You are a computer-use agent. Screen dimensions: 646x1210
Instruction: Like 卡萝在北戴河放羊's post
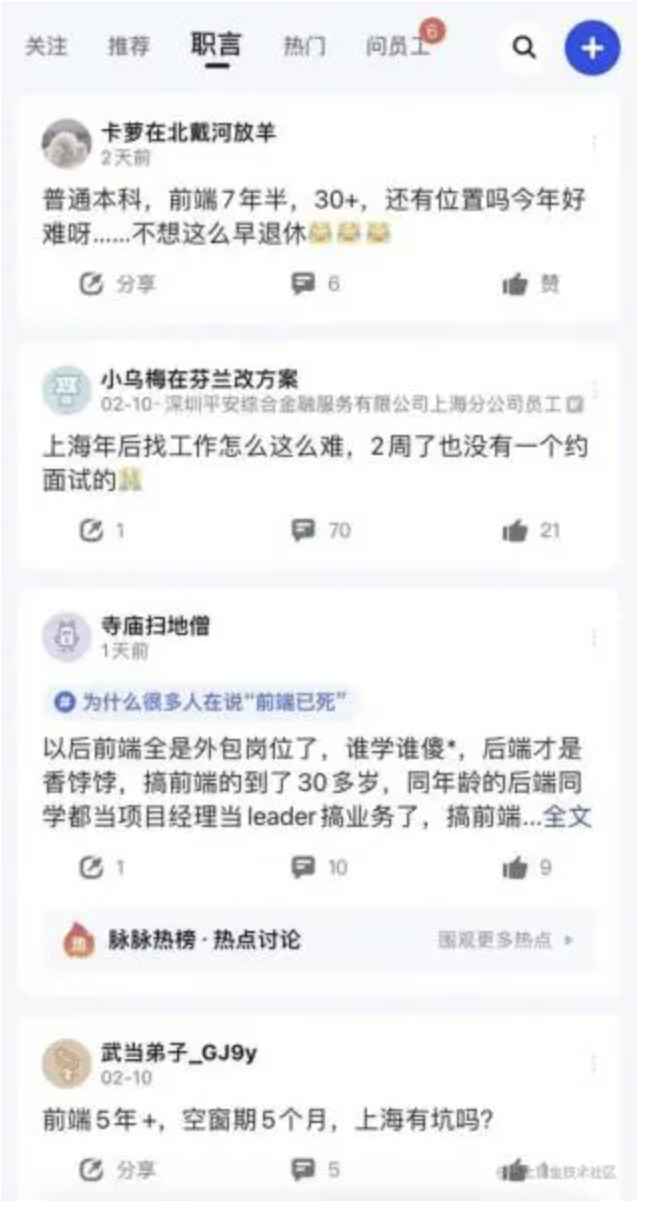coord(530,284)
